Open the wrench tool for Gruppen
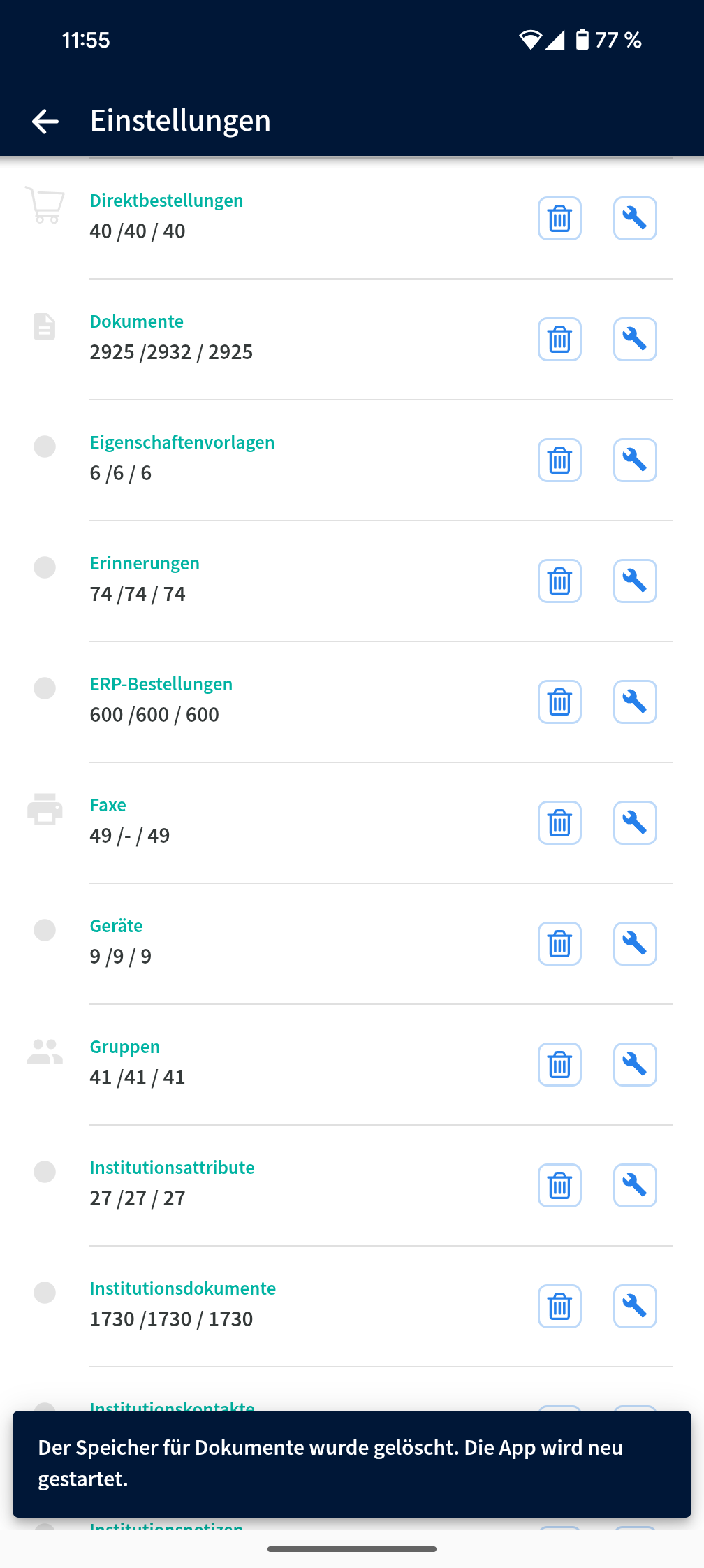The height and width of the screenshot is (1568, 704). pos(635,1065)
